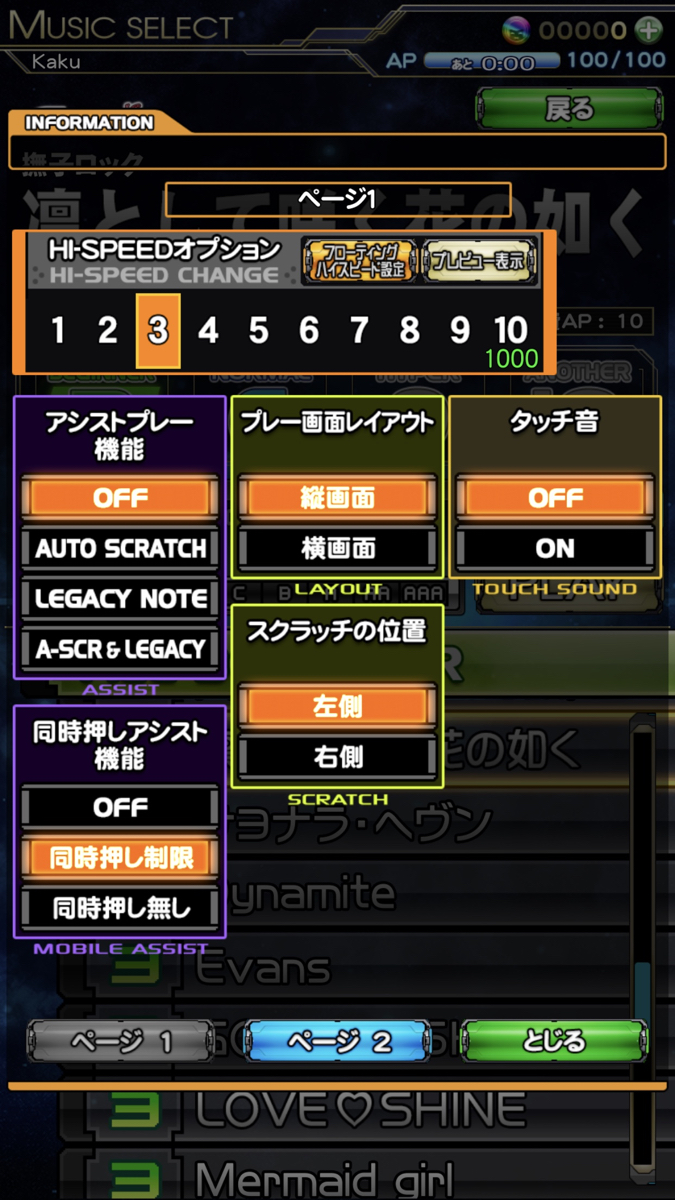675x1200 pixels.
Task: Open フローティングハイスピード設定
Action: tap(359, 260)
